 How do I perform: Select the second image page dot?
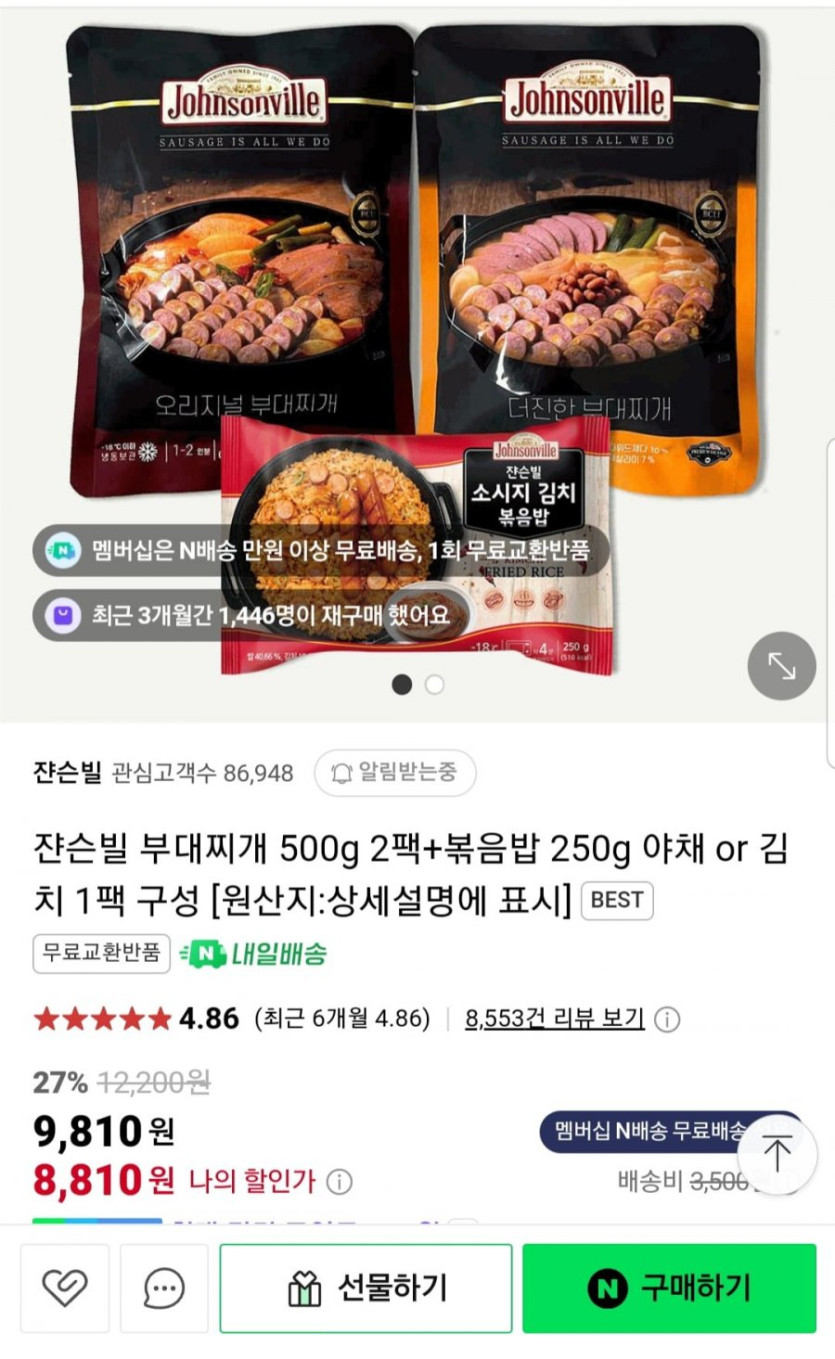point(434,685)
